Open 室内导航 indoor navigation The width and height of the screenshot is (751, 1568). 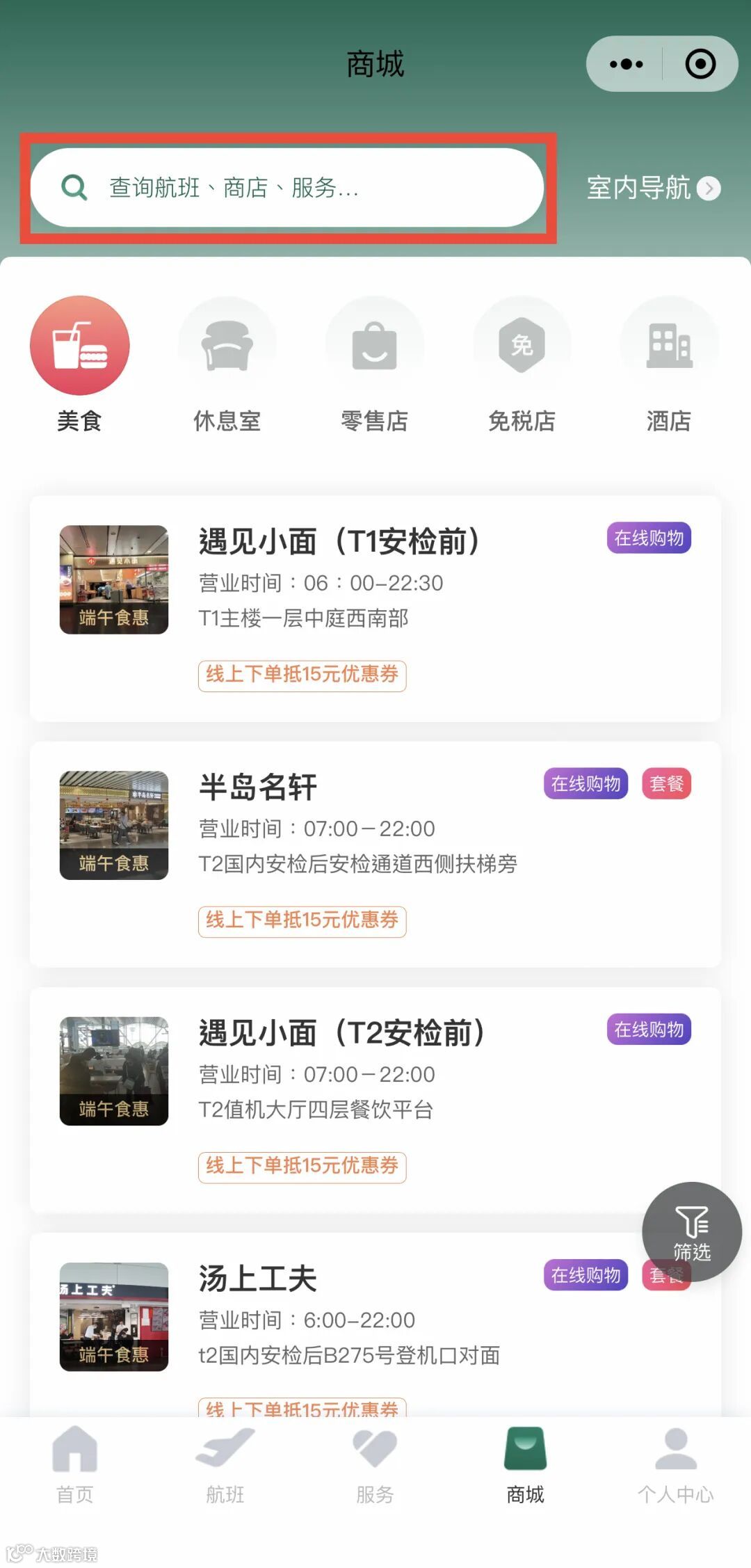(653, 188)
